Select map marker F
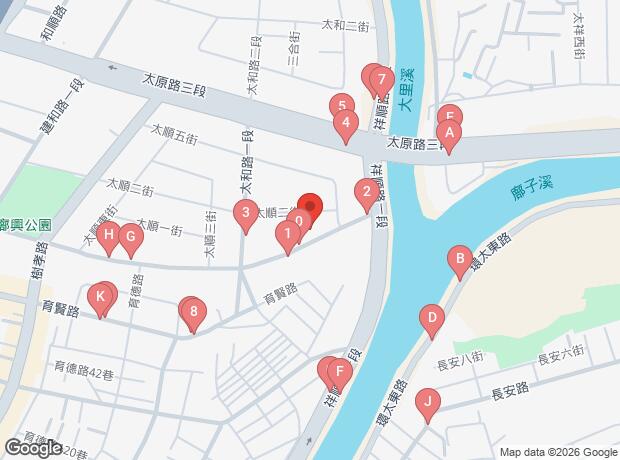This screenshot has height=460, width=620. pyautogui.click(x=340, y=373)
